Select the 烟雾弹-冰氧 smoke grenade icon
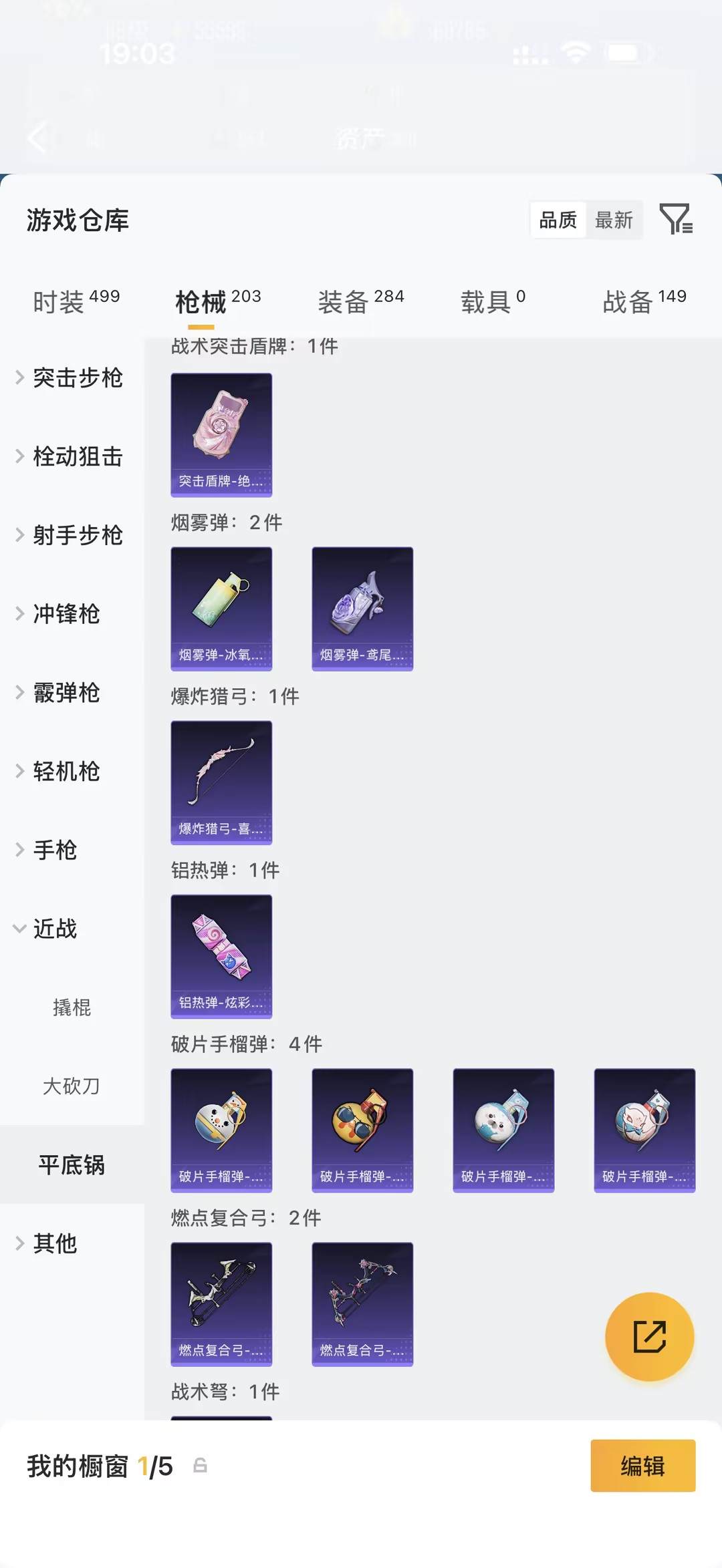Screen dimensions: 722x1568 pyautogui.click(x=221, y=608)
